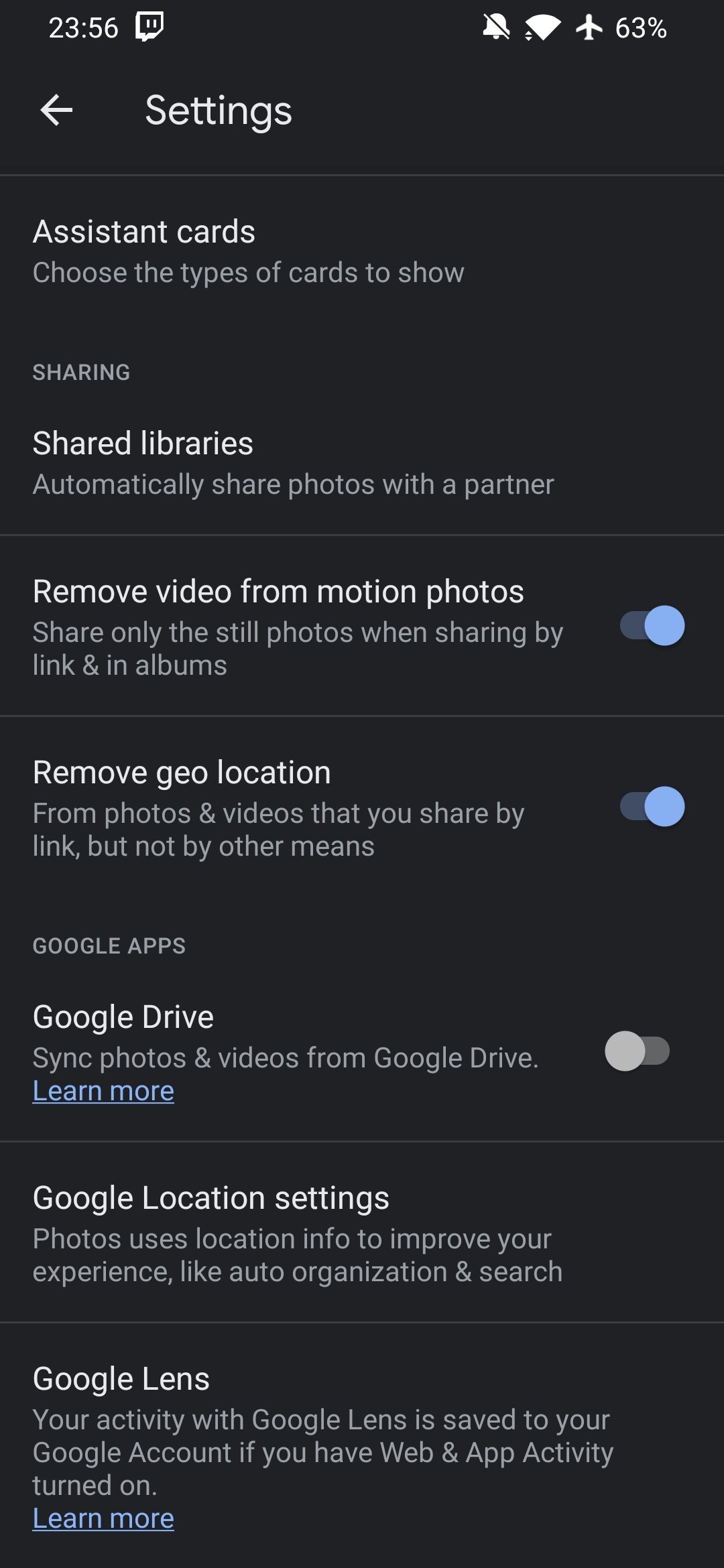Disable the Remove geo location switch
724x1568 pixels.
click(x=652, y=806)
